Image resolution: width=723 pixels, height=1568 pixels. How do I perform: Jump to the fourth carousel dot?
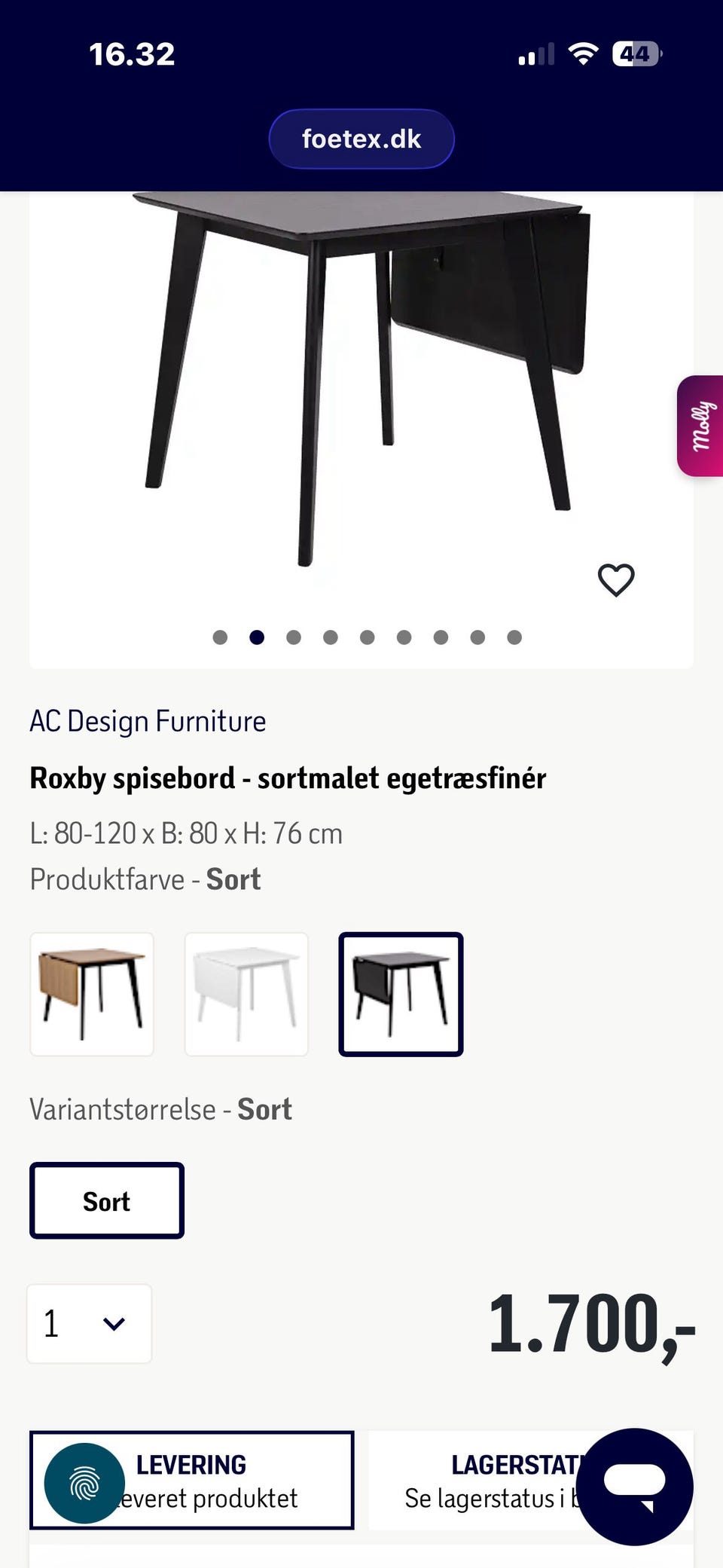coord(331,637)
